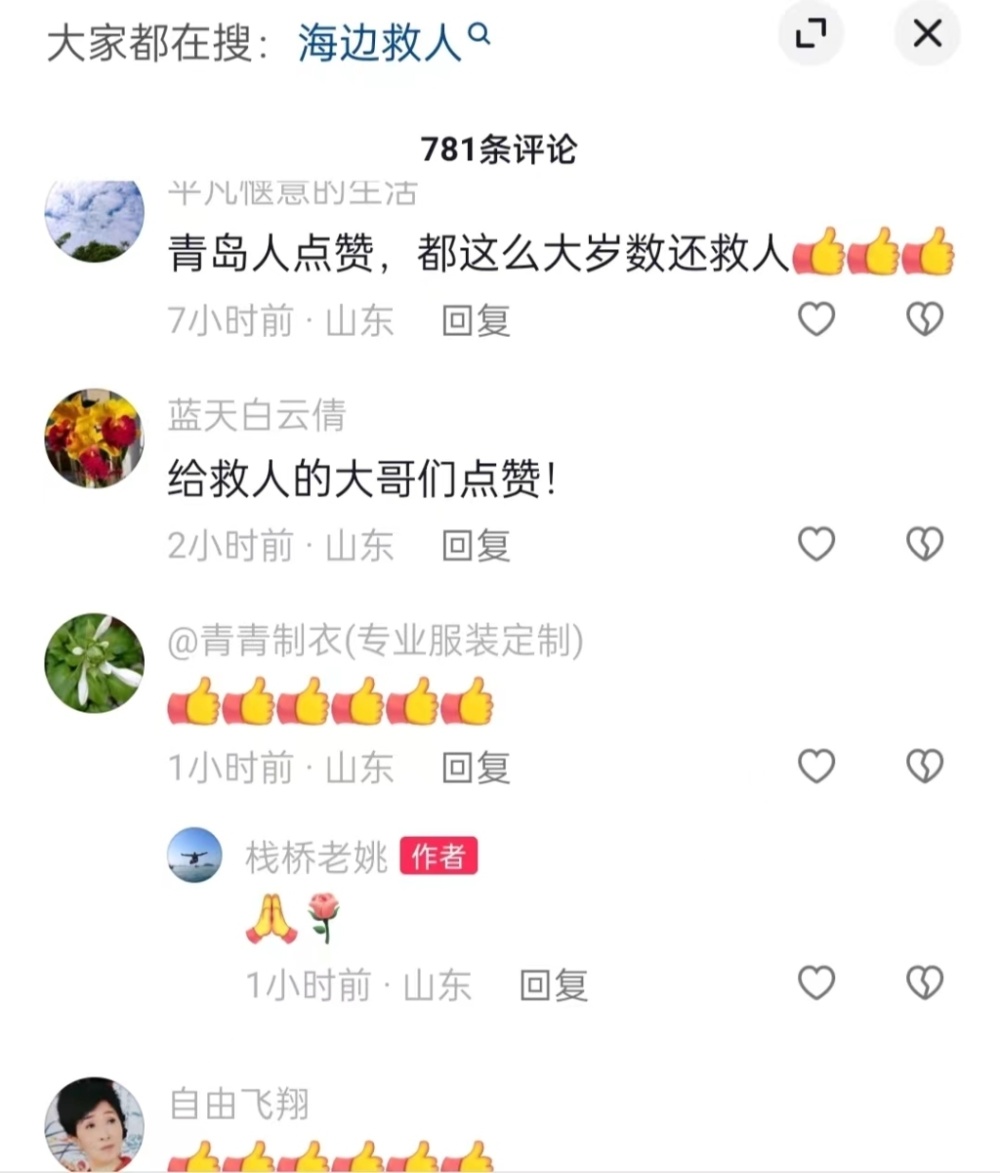Viewport: 1000px width, 1173px height.
Task: Reply to the 青岛人点赞 comment
Action: 476,321
